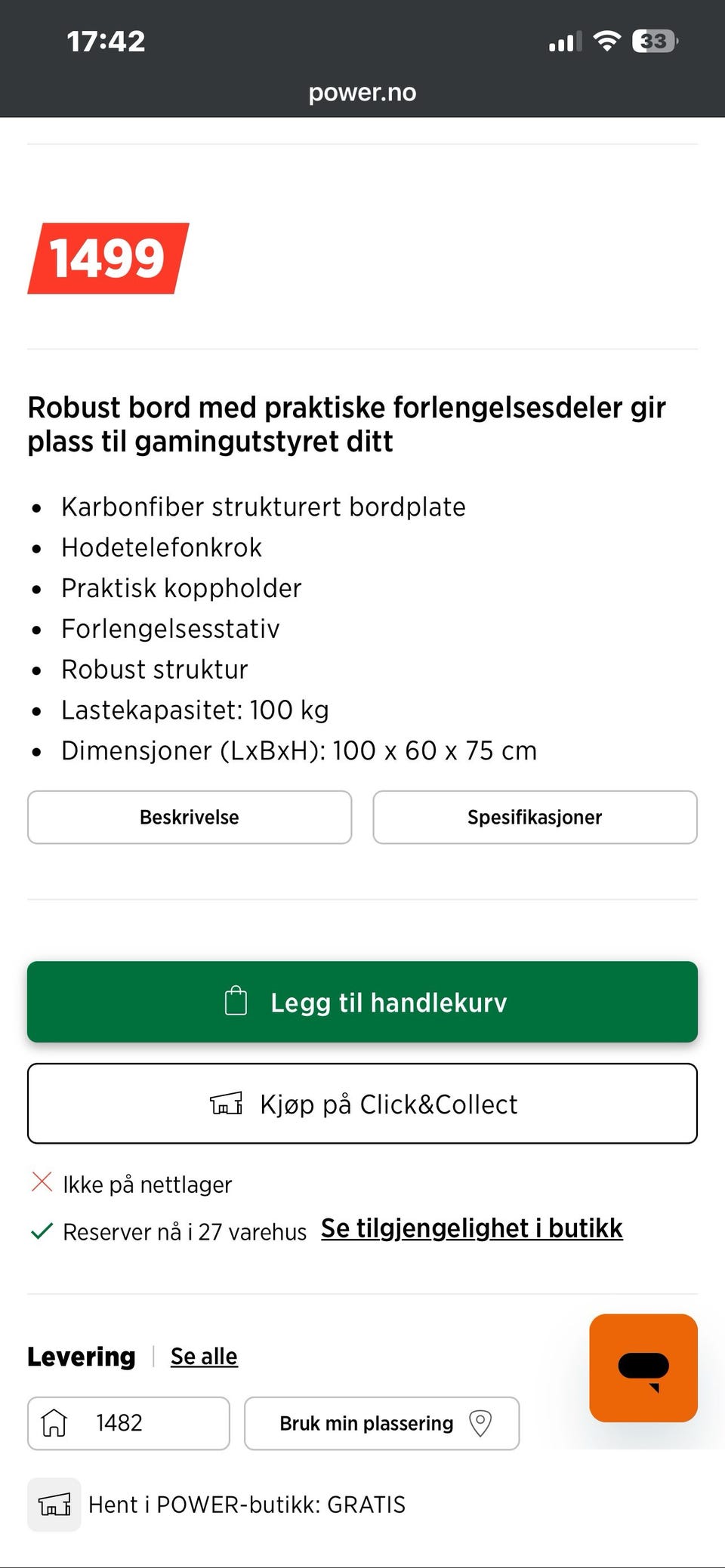725x1568 pixels.
Task: Open the chat with the orange chat bubble icon
Action: [643, 1369]
